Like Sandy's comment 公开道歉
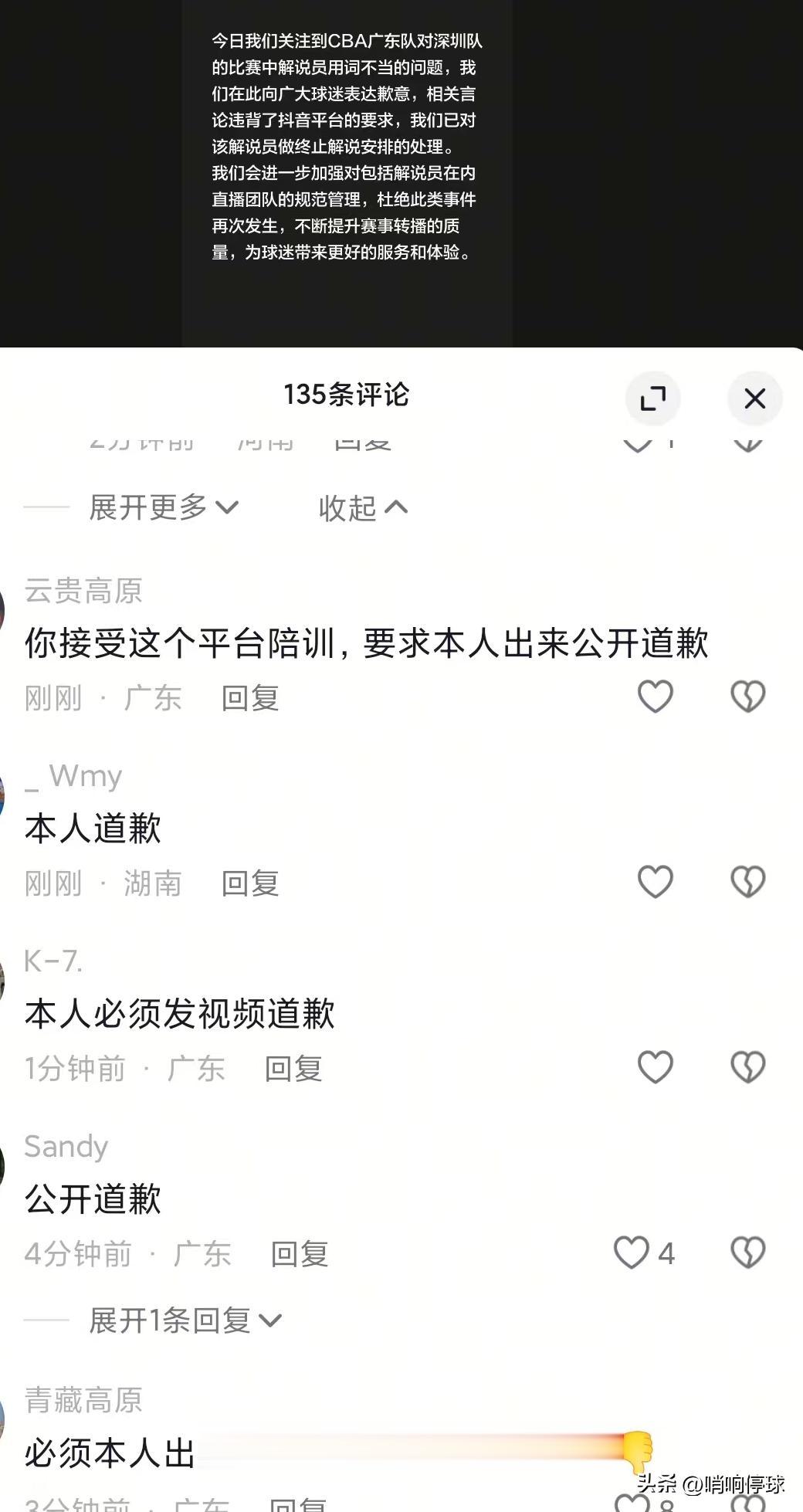The image size is (803, 1512). click(631, 1253)
